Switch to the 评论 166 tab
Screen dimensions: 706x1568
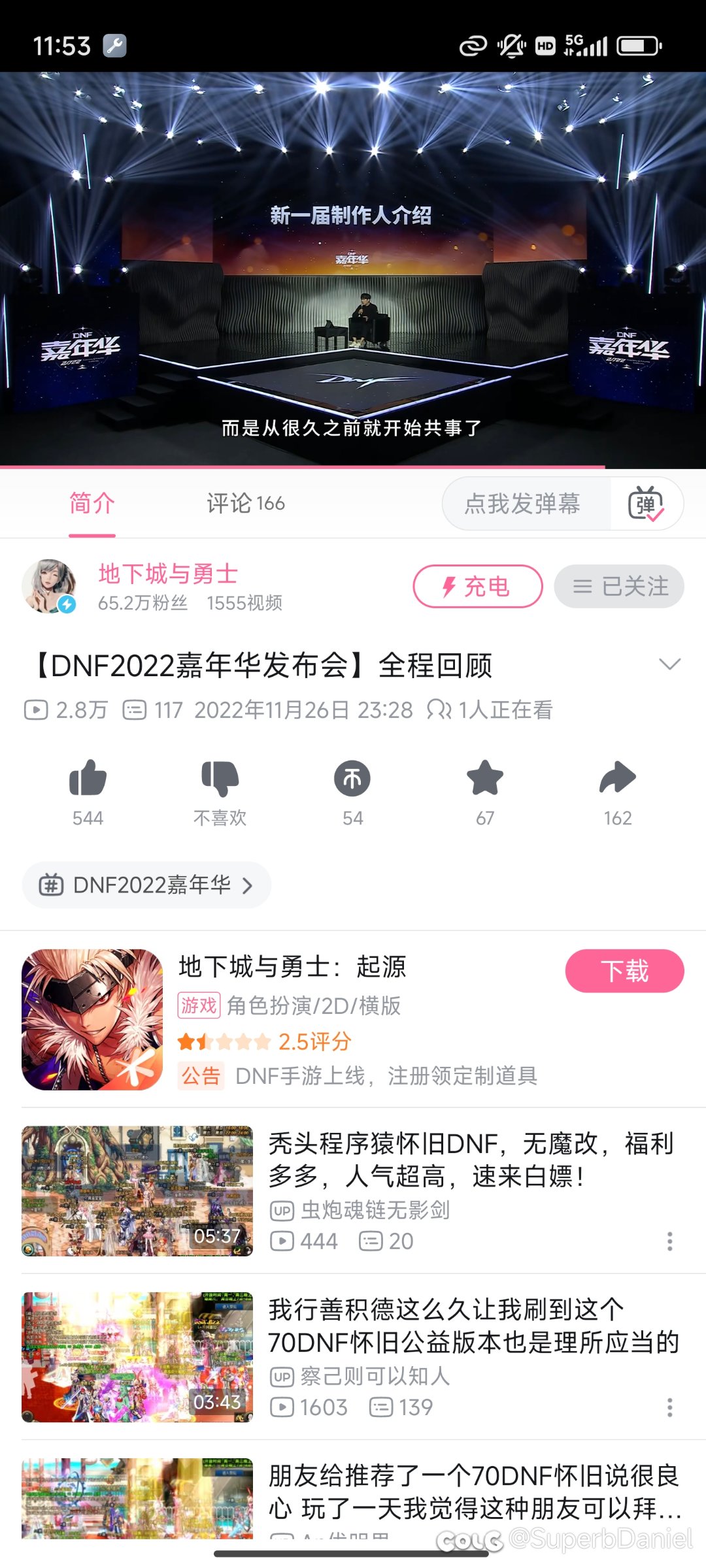(245, 504)
